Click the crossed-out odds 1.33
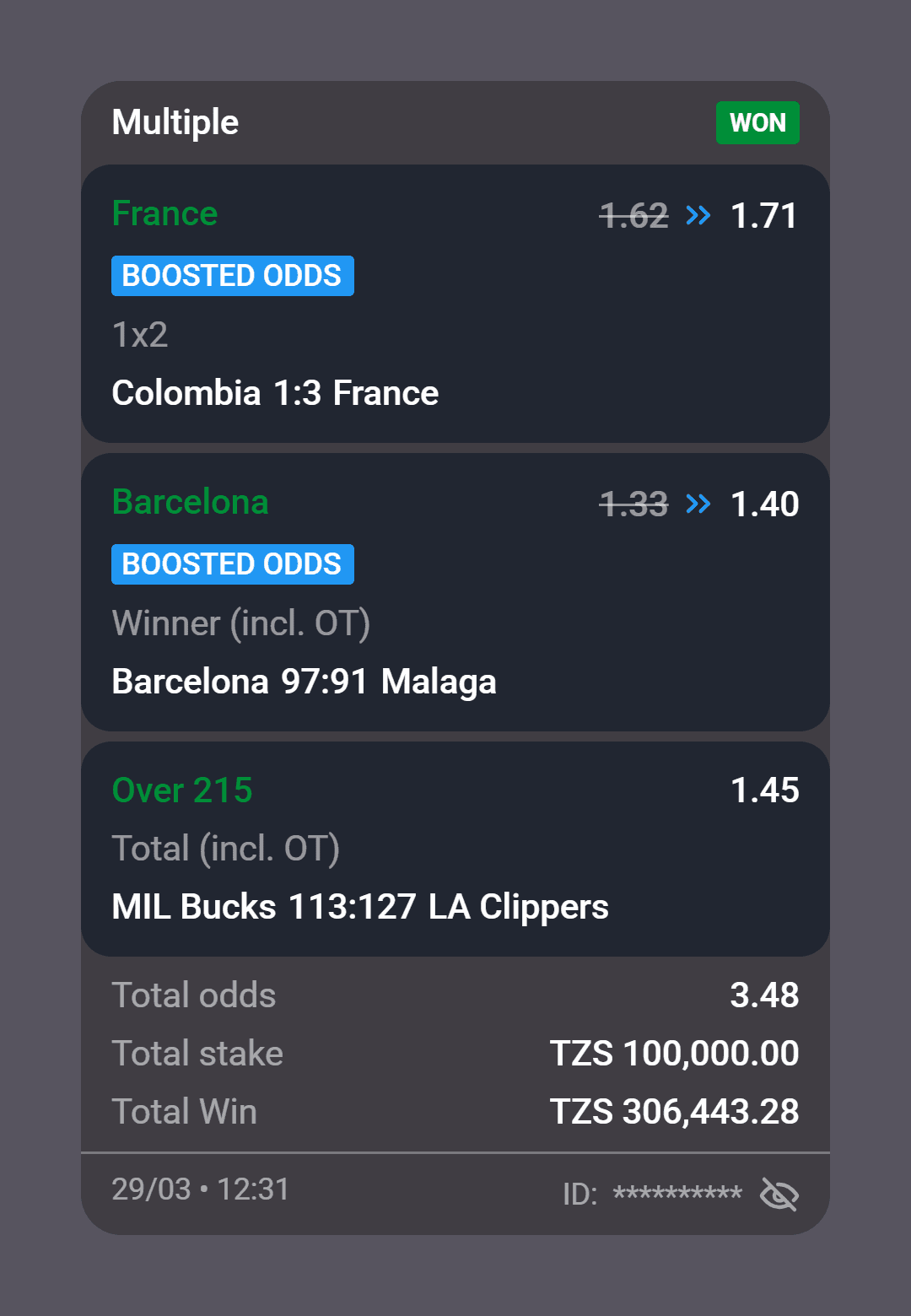This screenshot has height=1316, width=911. point(633,504)
